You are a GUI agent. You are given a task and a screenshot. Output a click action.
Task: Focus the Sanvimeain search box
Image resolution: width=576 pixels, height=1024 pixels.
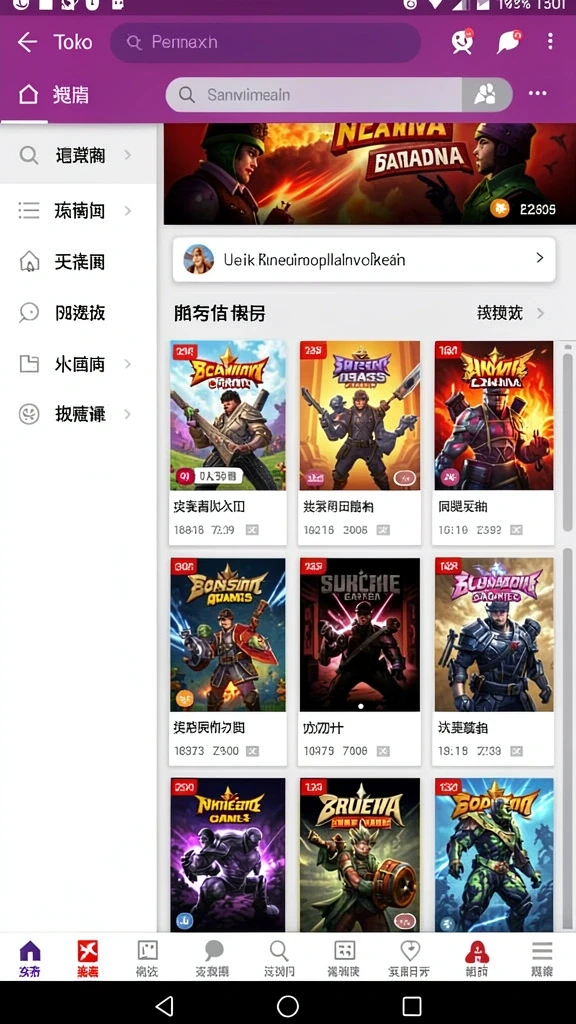click(313, 95)
